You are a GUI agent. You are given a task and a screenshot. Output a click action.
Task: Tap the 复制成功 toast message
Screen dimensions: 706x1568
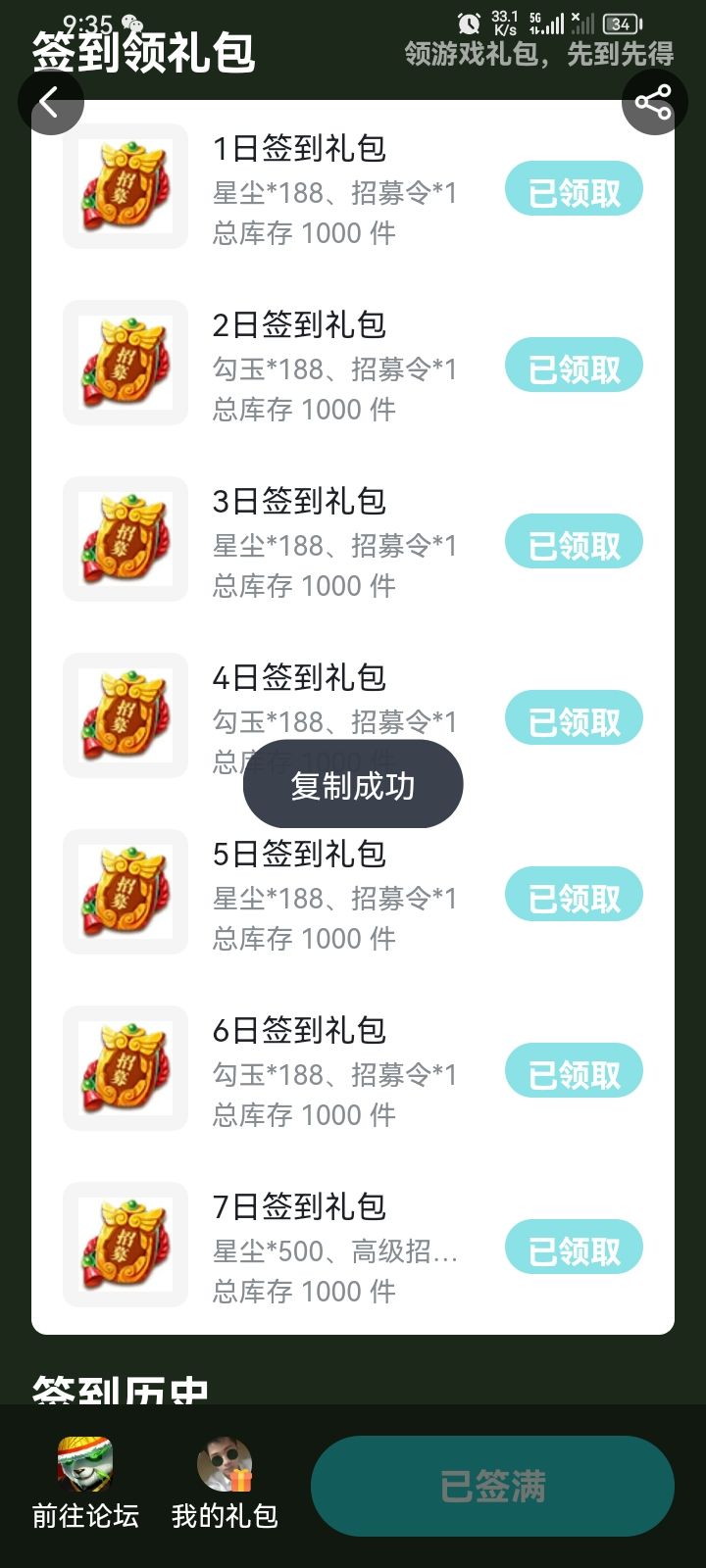353,784
